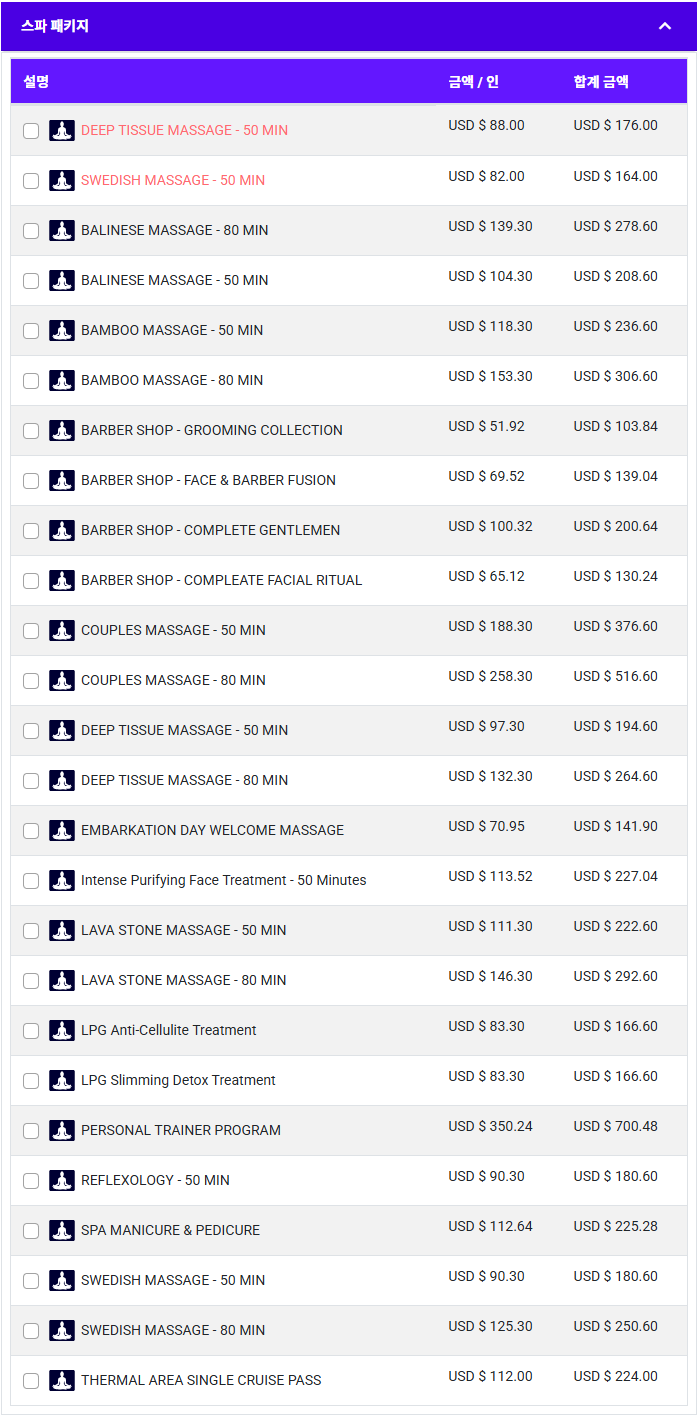Tick Deep Tissue Massage - 80 Min

click(31, 781)
